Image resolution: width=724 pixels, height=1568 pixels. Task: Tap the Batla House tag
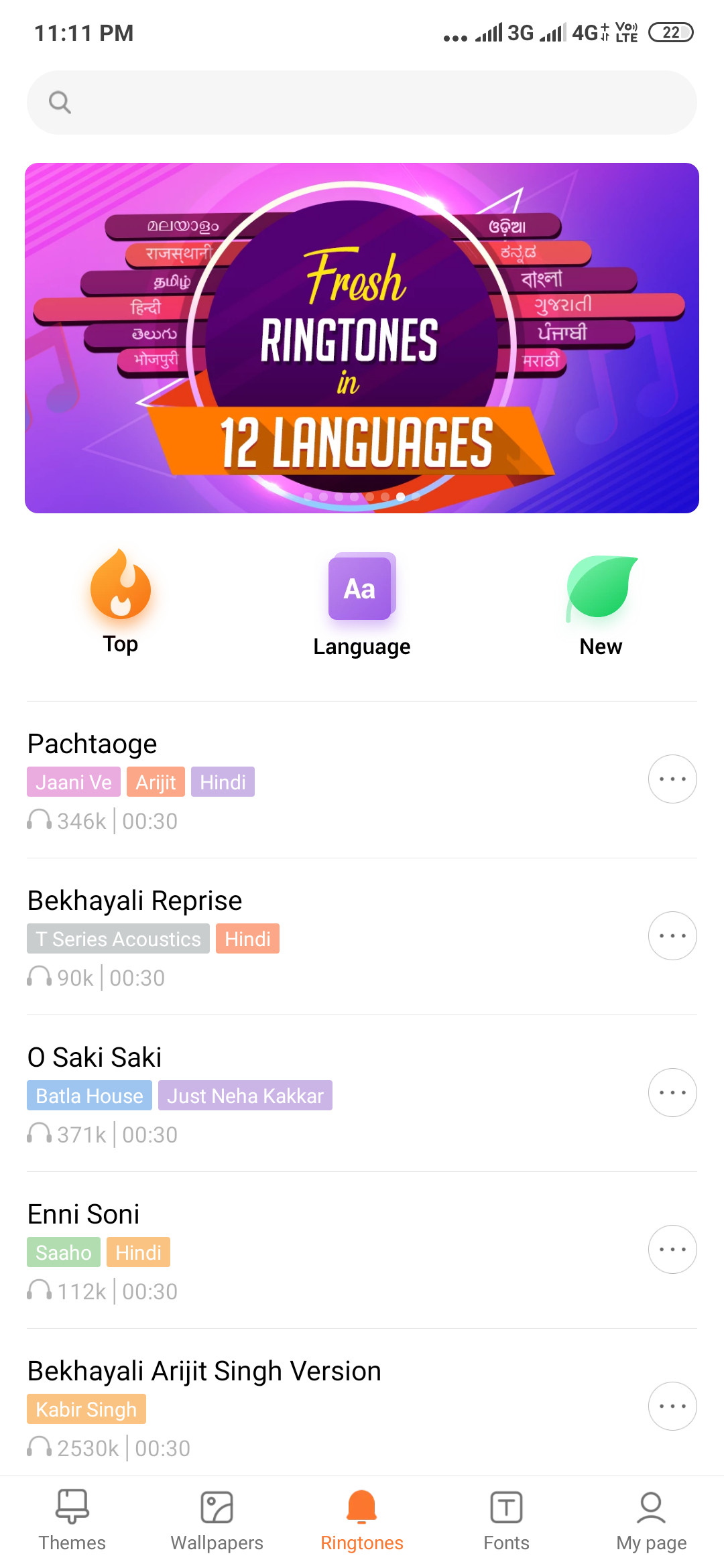(x=89, y=1096)
